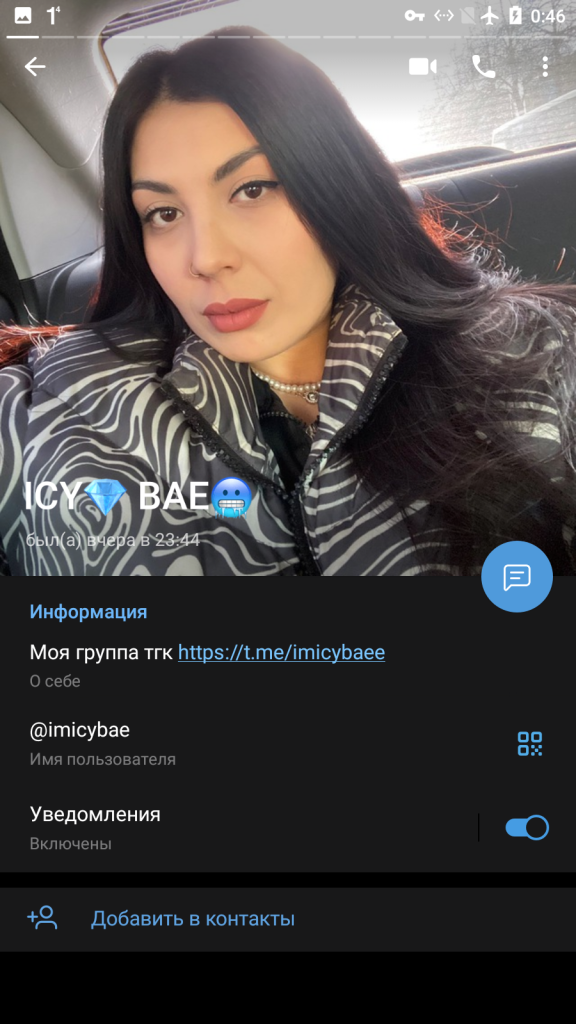
Task: Tap Добавить в контакты to add contact
Action: pos(288,919)
